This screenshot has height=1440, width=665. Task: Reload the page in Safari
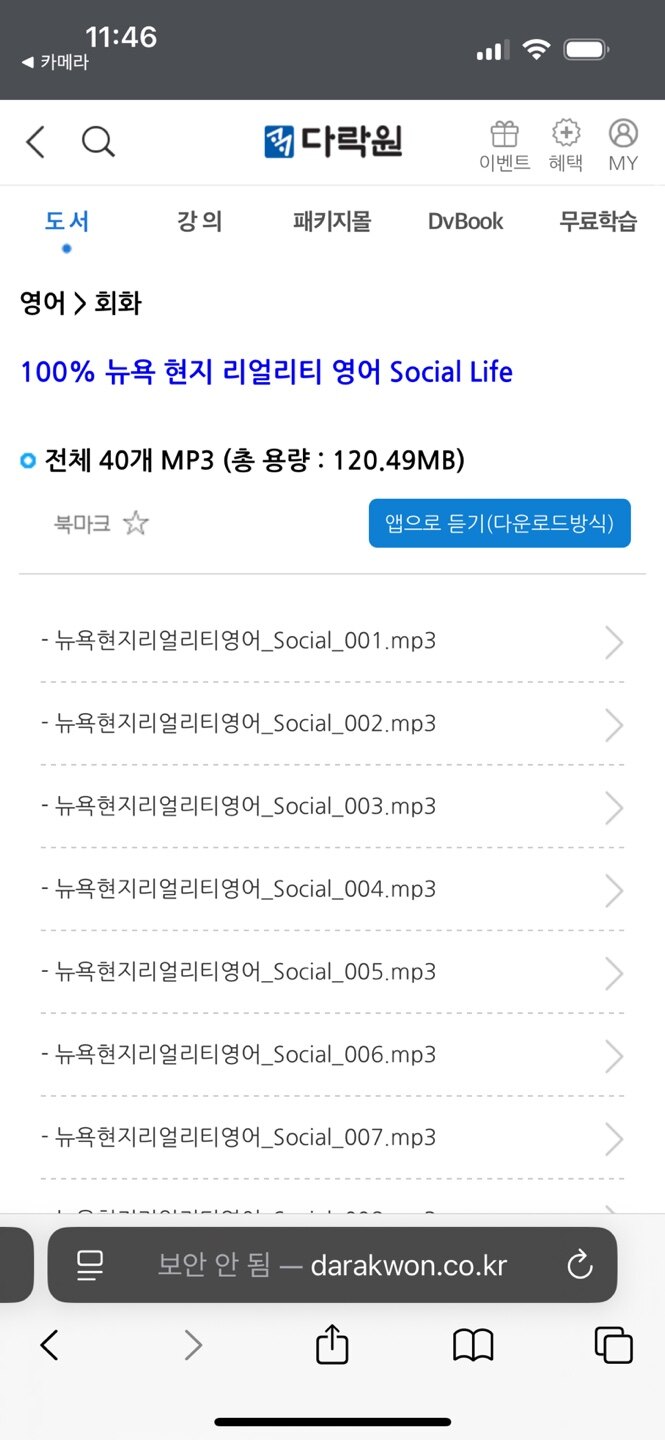point(580,1266)
